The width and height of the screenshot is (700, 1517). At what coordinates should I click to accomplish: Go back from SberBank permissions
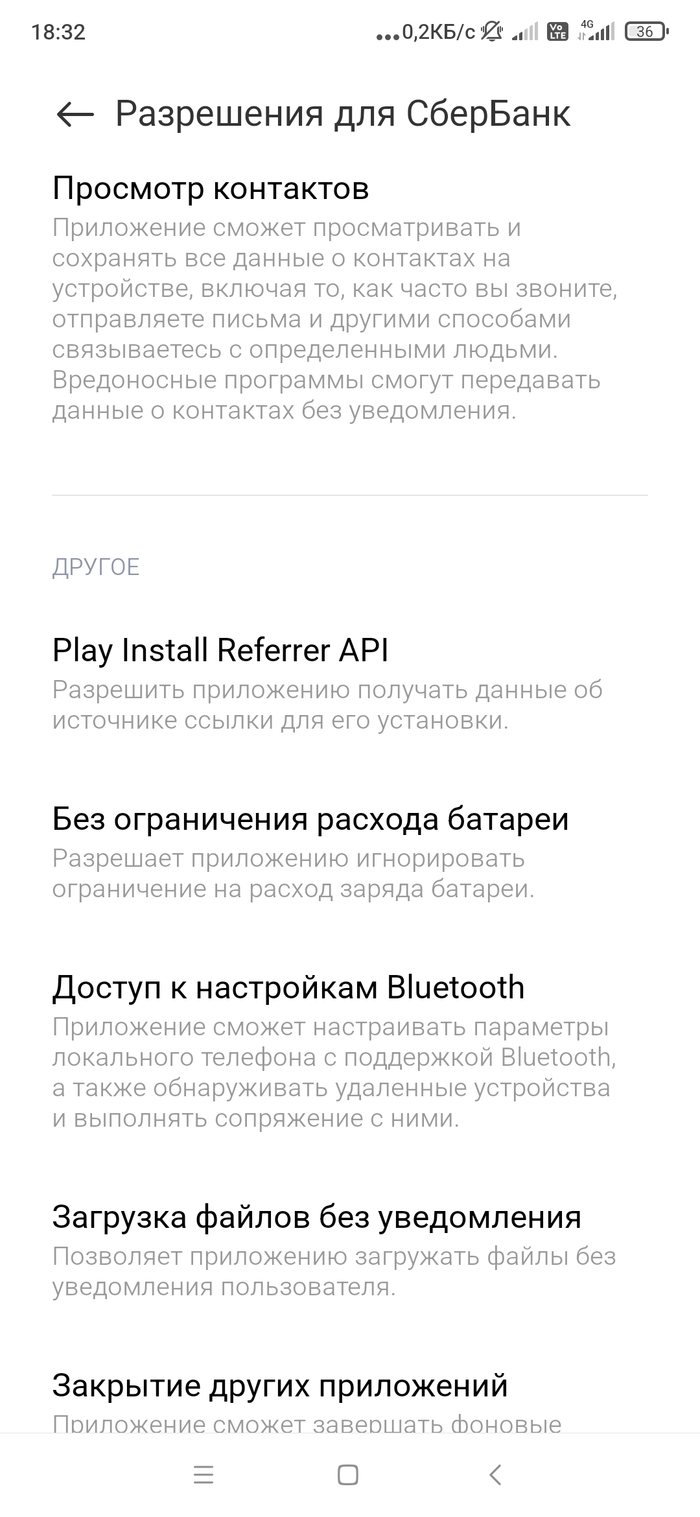click(75, 114)
